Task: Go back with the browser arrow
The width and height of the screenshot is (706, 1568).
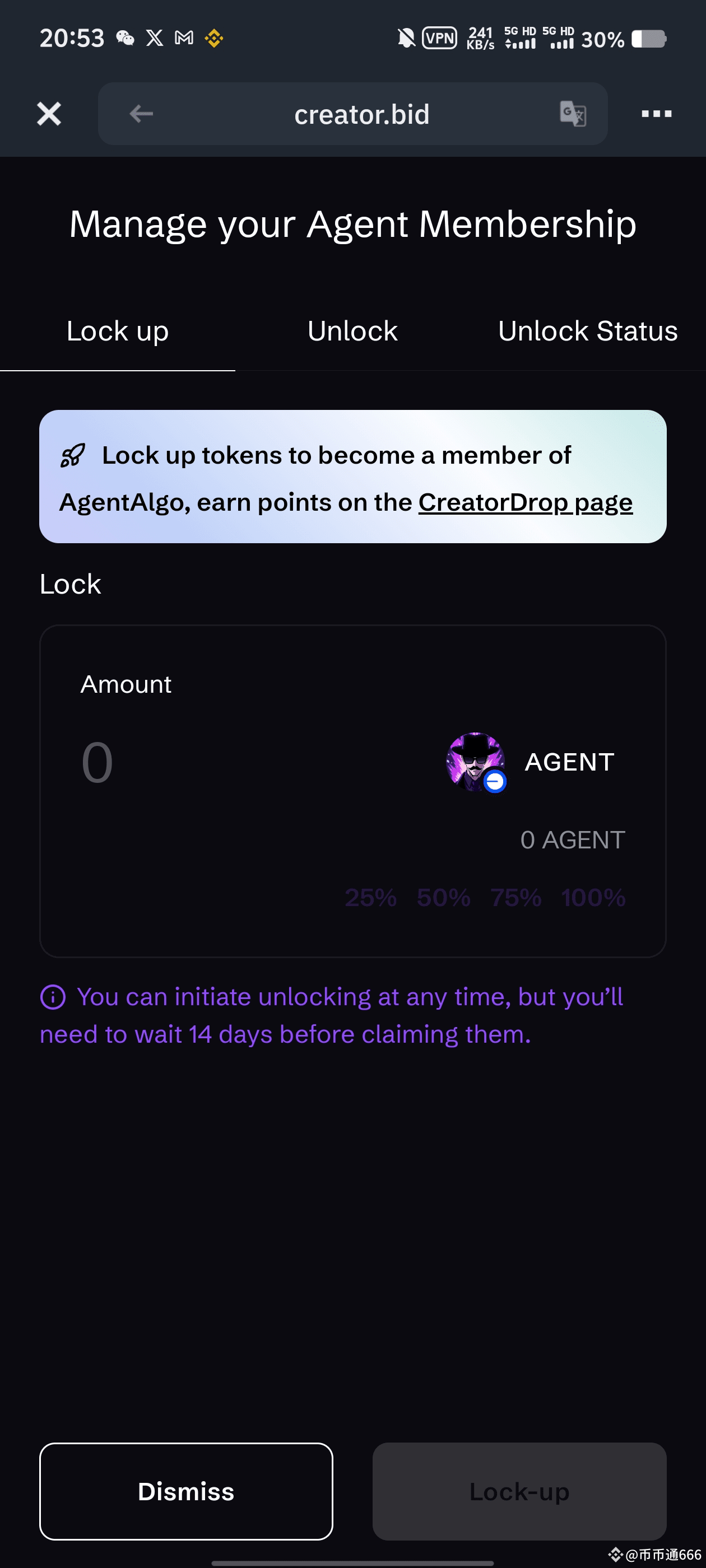Action: click(x=141, y=114)
